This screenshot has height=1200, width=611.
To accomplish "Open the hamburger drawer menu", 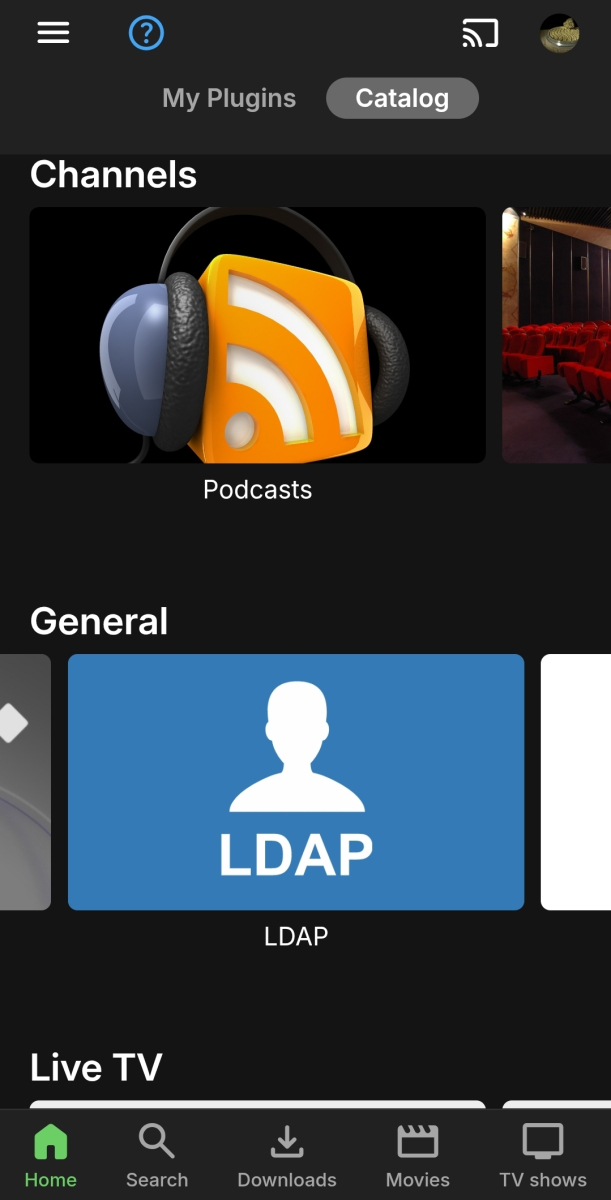I will 53,33.
